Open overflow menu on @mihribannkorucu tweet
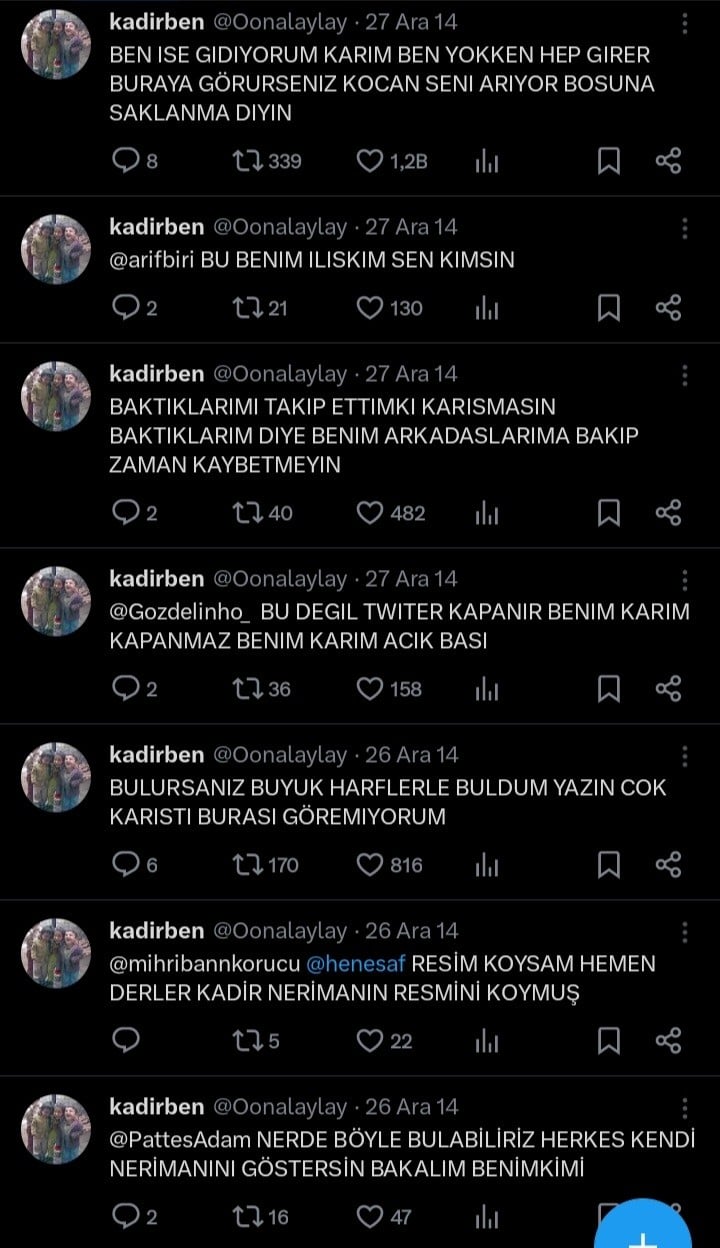Viewport: 720px width, 1248px height. point(685,932)
